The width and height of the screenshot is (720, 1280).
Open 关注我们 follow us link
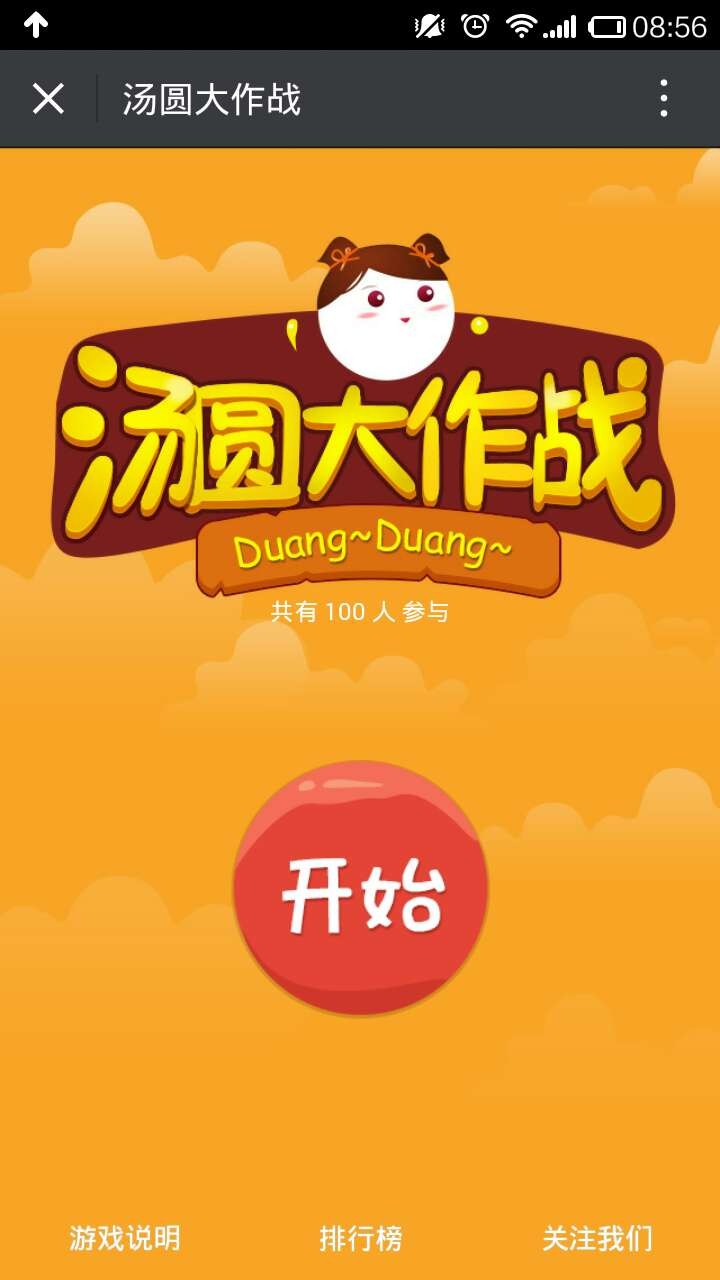click(597, 1238)
